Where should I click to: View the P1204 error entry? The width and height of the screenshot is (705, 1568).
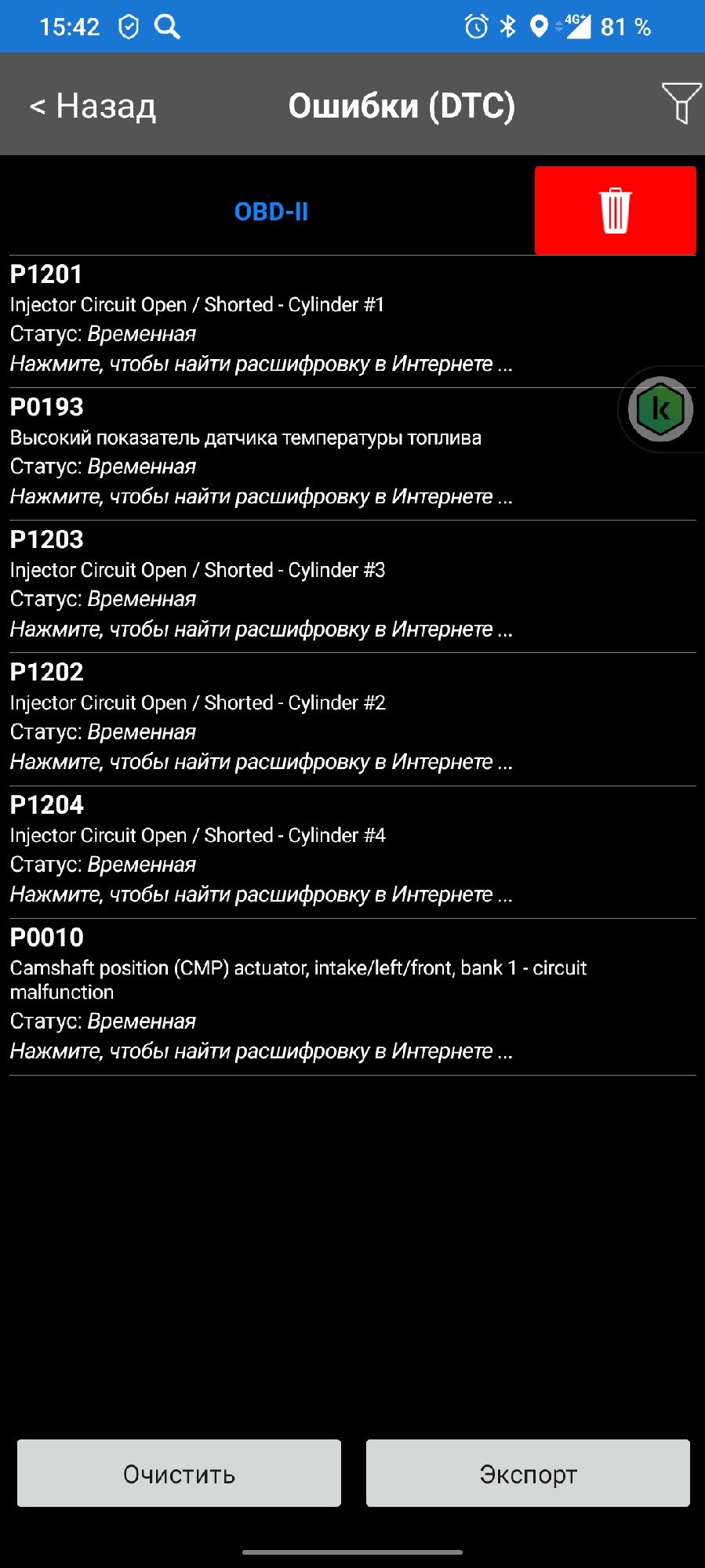coord(352,852)
